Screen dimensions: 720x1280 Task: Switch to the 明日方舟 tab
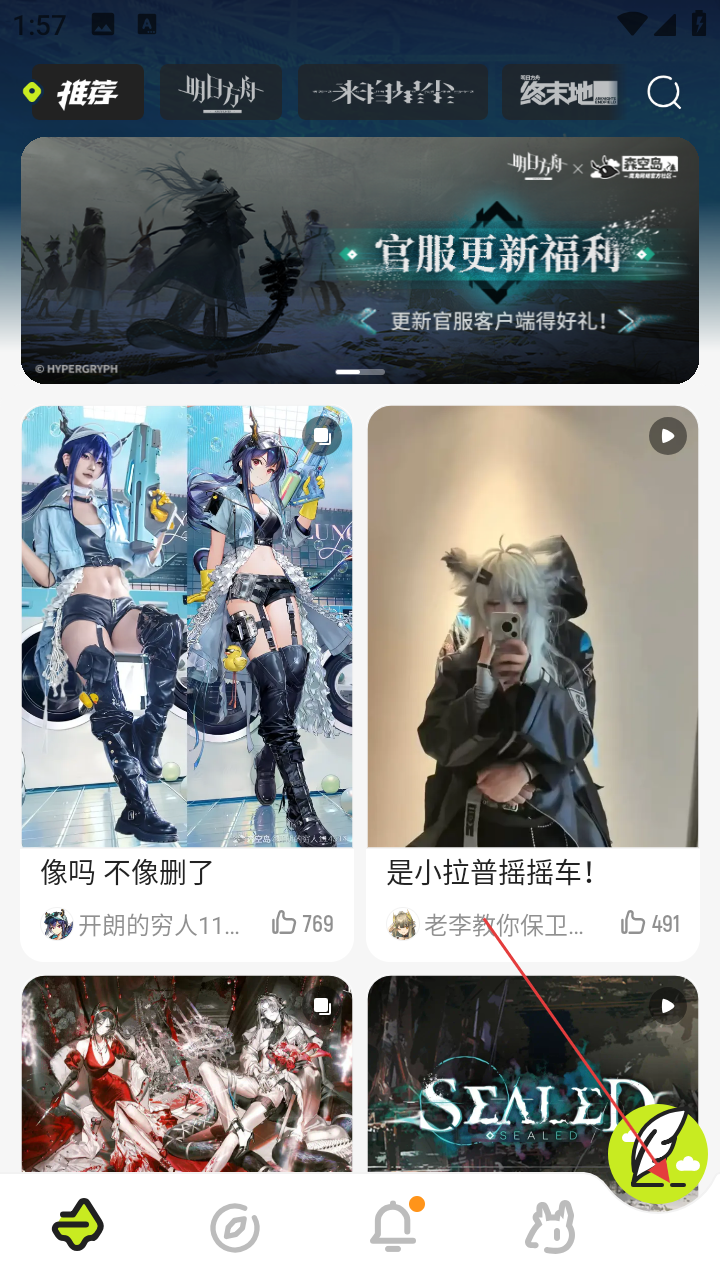point(220,93)
